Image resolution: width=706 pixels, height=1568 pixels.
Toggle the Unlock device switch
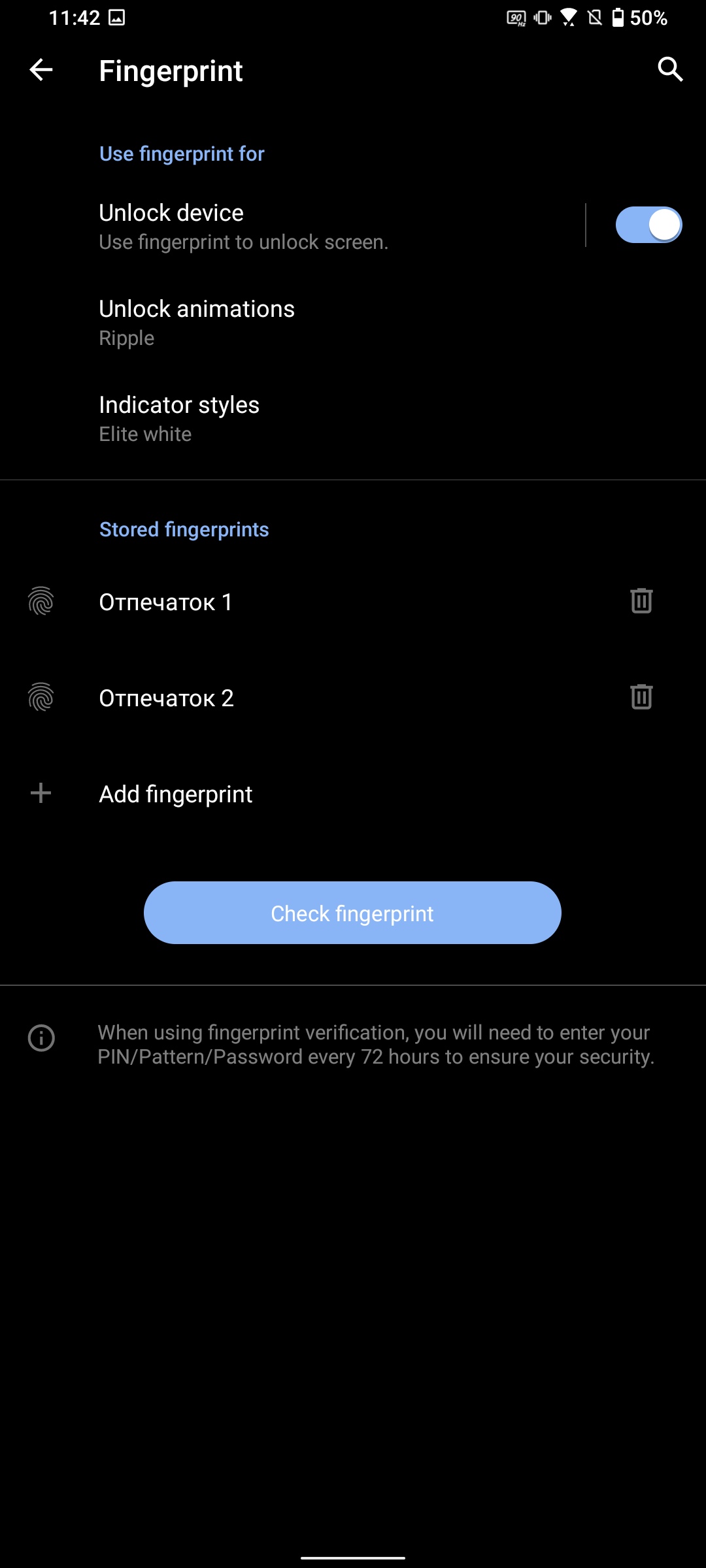click(x=648, y=225)
